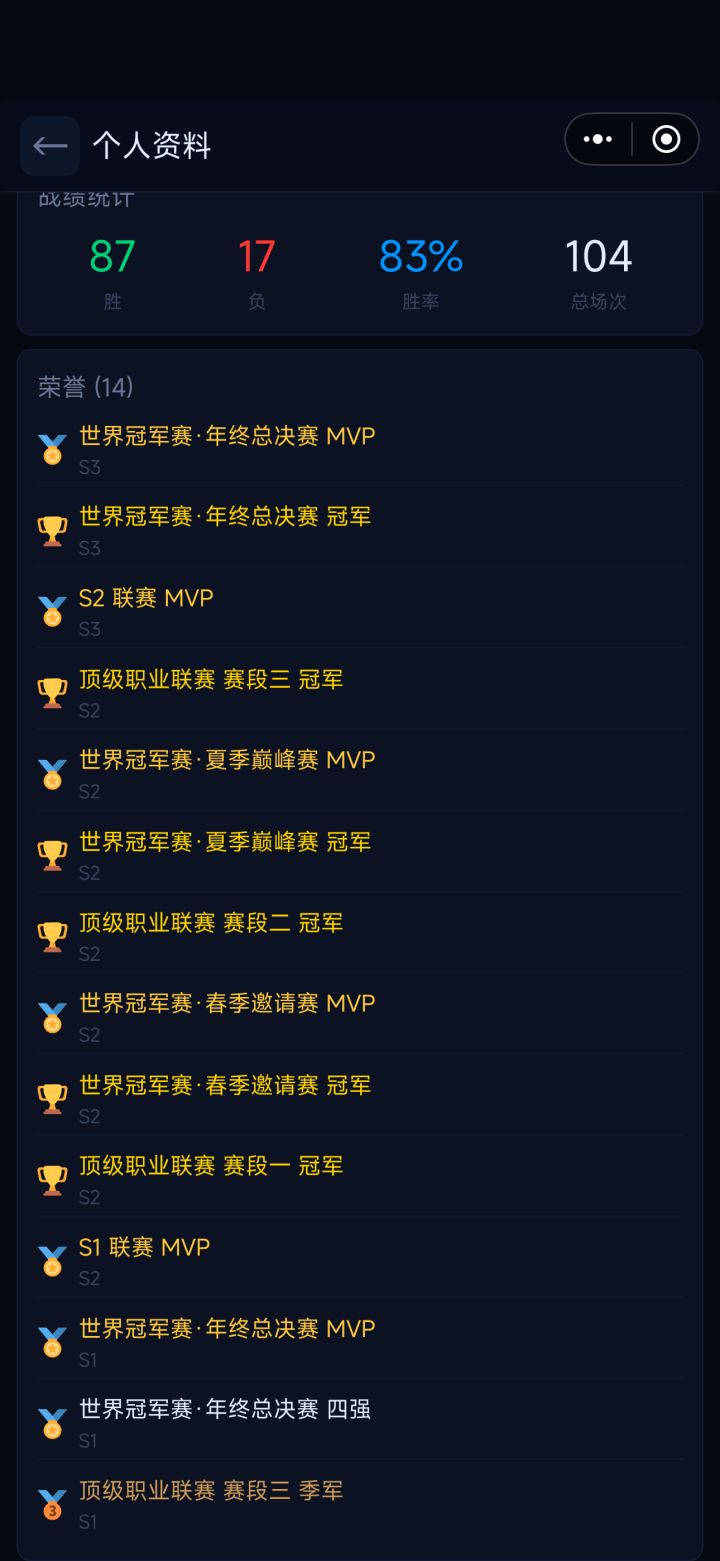Tap the 总场次 104 stat
The width and height of the screenshot is (720, 1561).
(599, 257)
